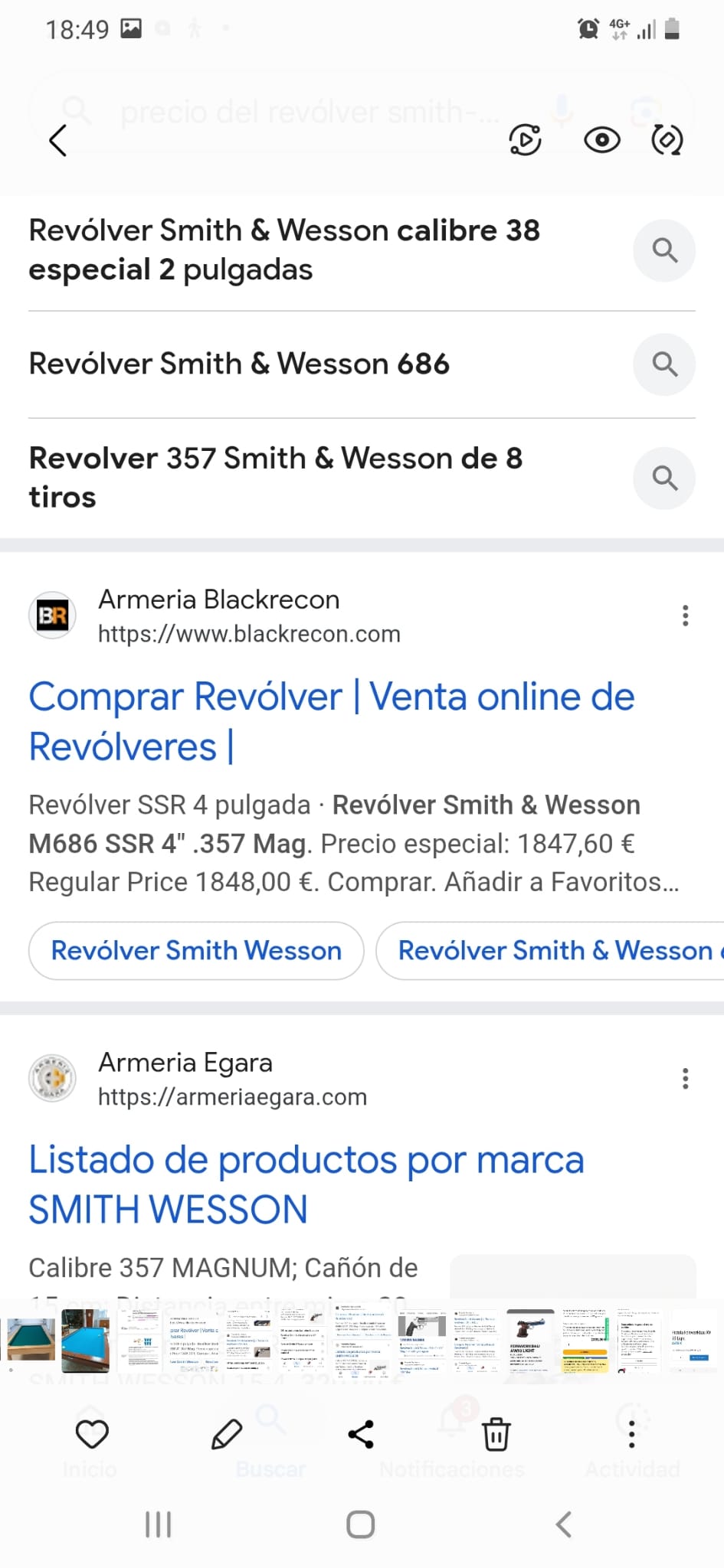Image resolution: width=724 pixels, height=1568 pixels.
Task: Go to the home screen via navigation bar
Action: click(361, 1524)
